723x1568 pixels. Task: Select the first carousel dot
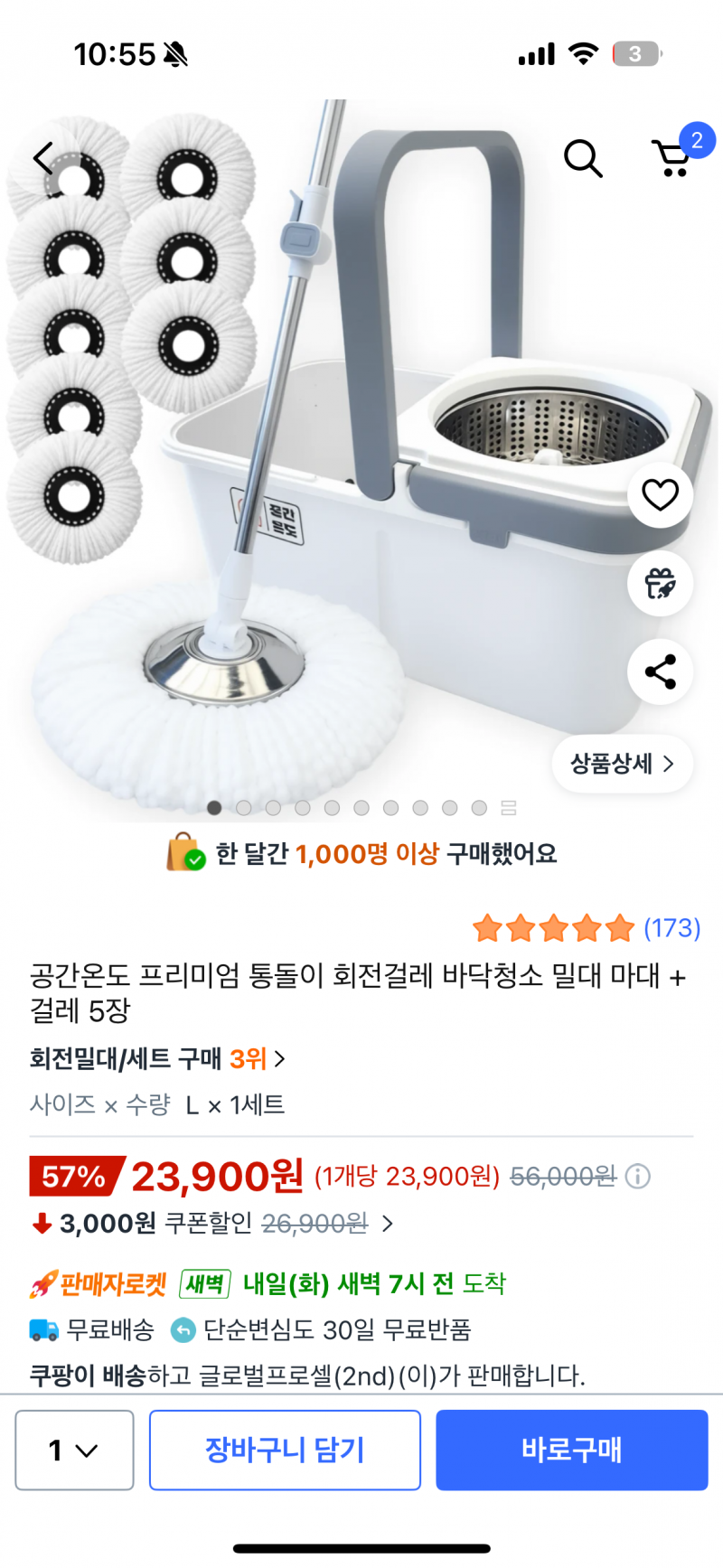[213, 807]
